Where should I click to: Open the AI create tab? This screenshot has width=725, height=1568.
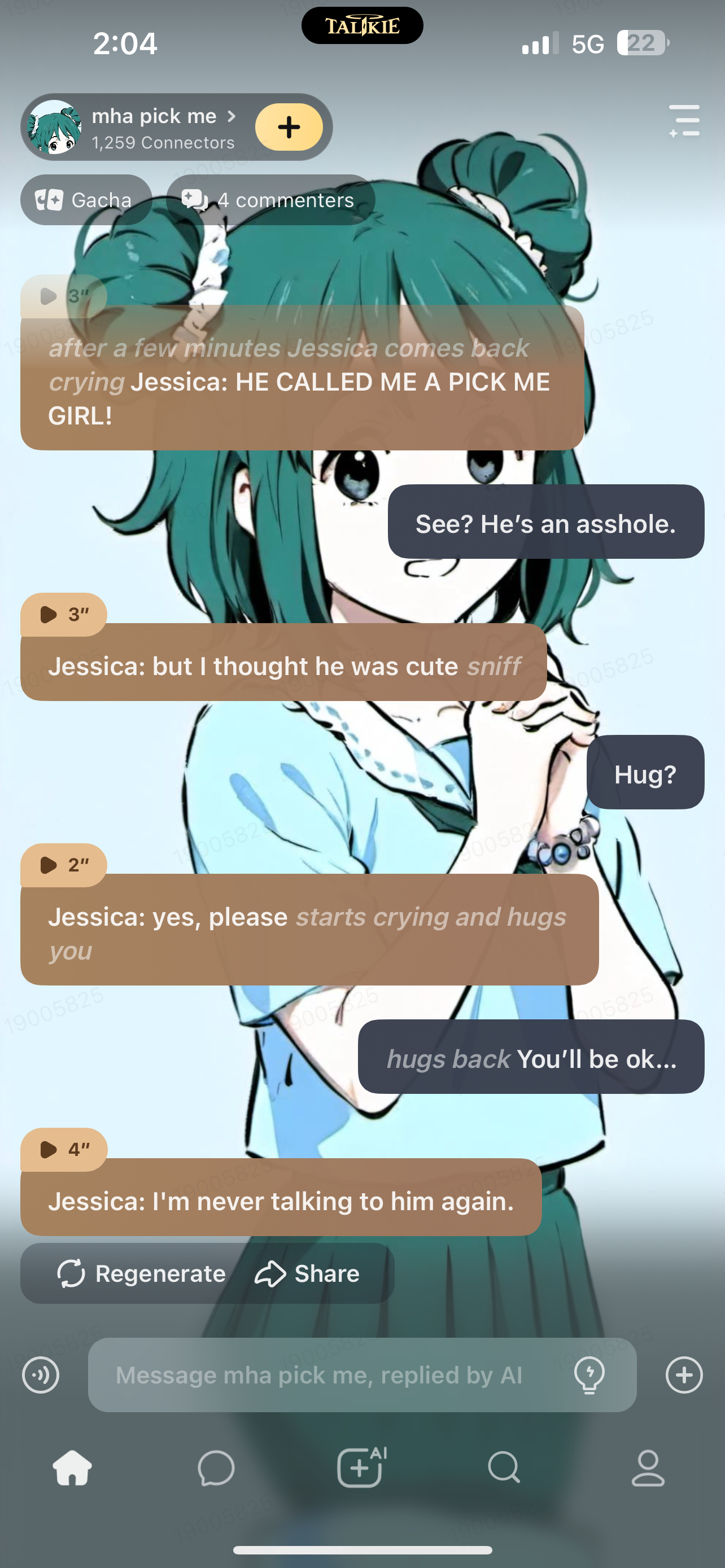coord(361,1468)
